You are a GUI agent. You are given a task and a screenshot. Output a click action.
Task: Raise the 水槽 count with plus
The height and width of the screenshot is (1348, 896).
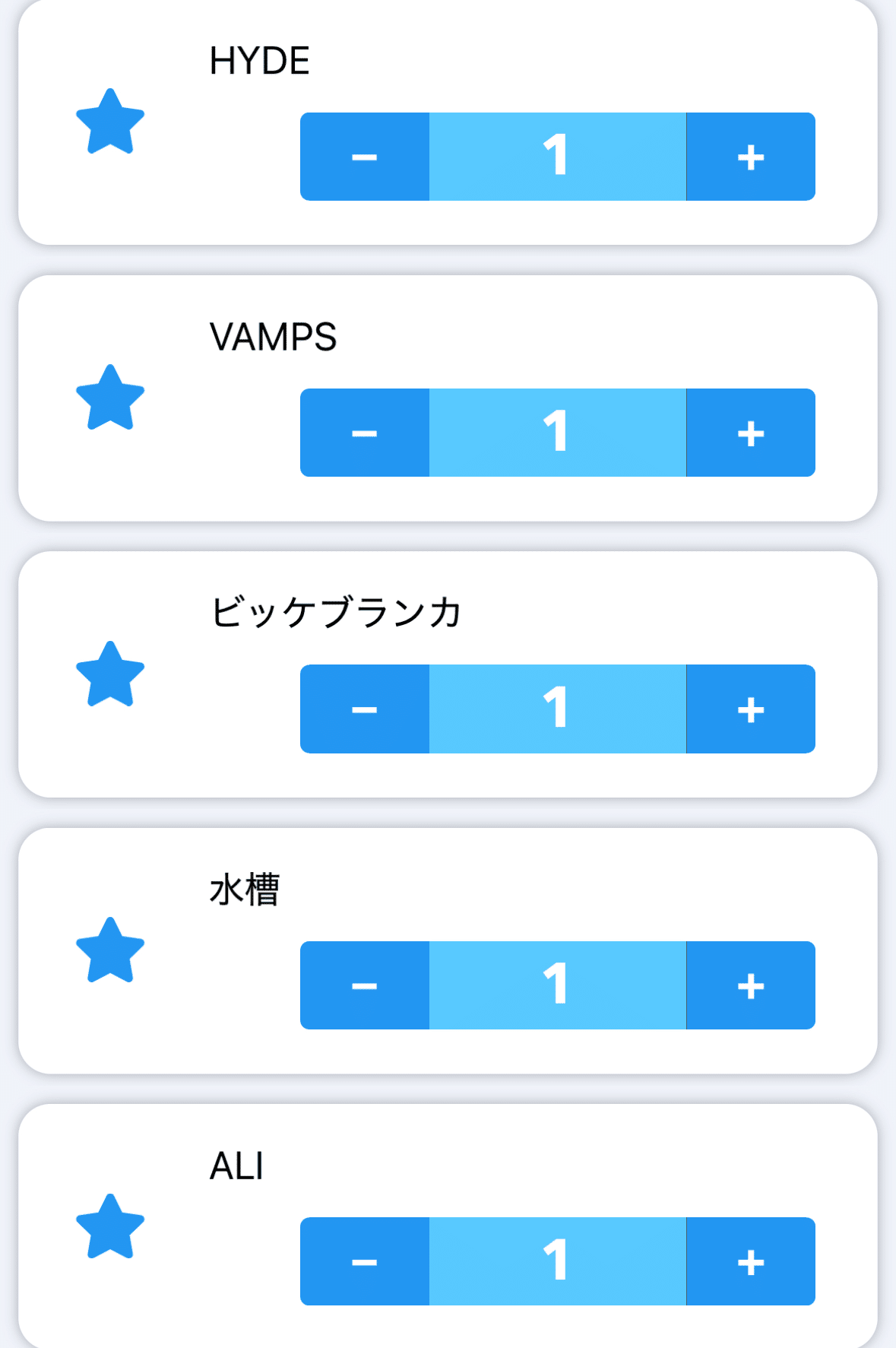pyautogui.click(x=751, y=985)
